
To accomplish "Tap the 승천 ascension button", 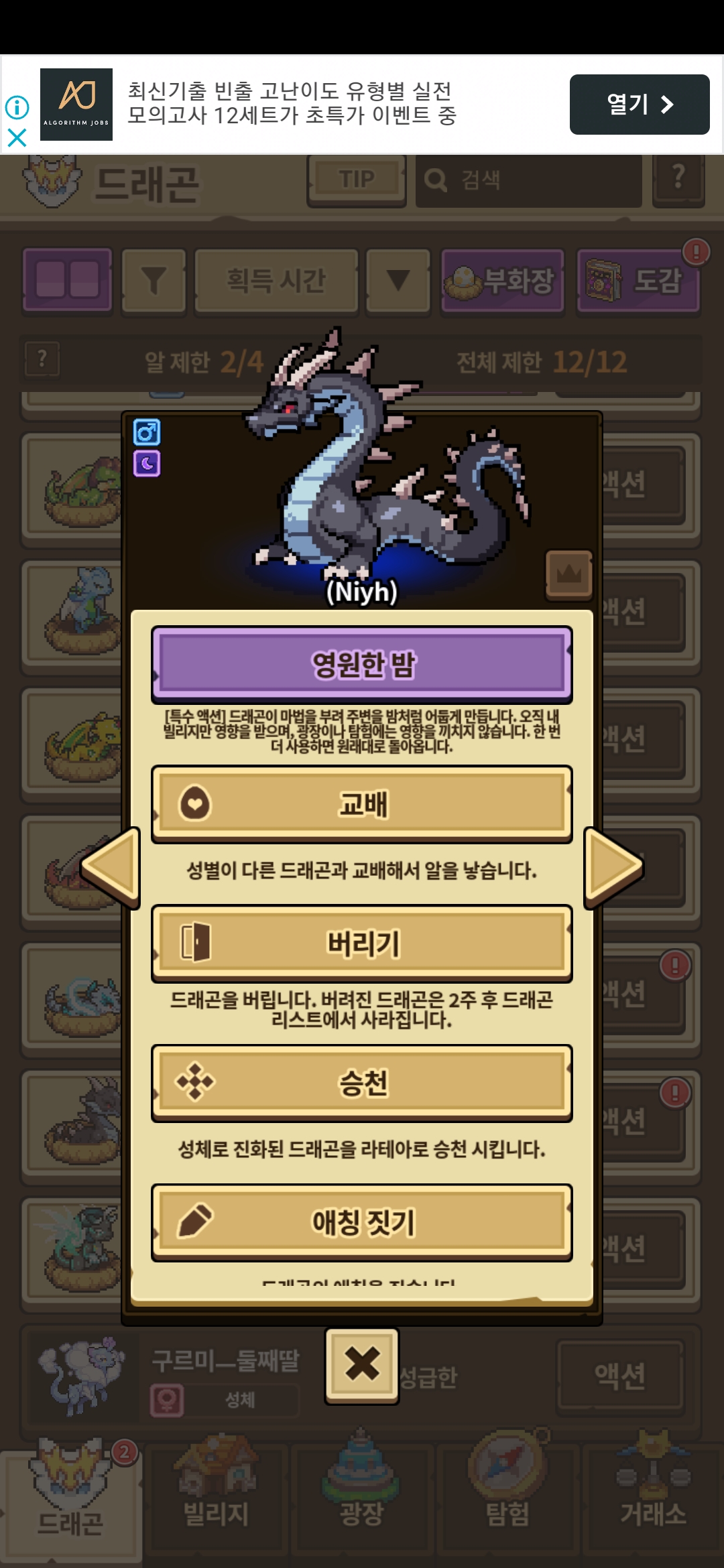I will click(362, 1082).
